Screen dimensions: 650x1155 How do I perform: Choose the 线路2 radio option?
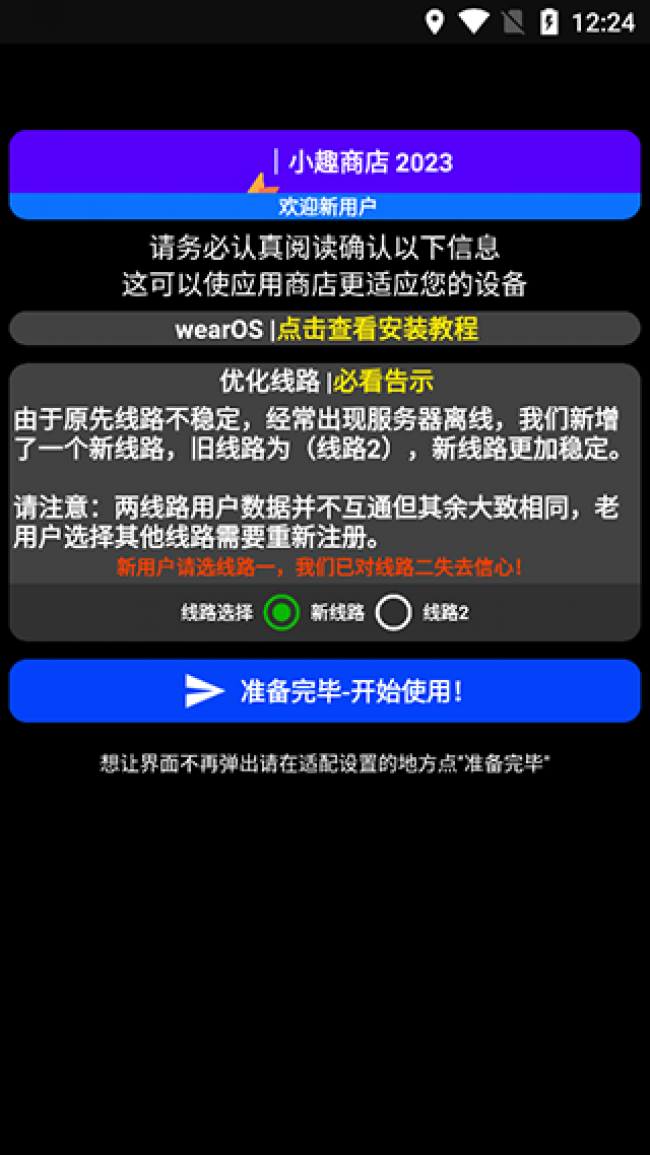[394, 613]
